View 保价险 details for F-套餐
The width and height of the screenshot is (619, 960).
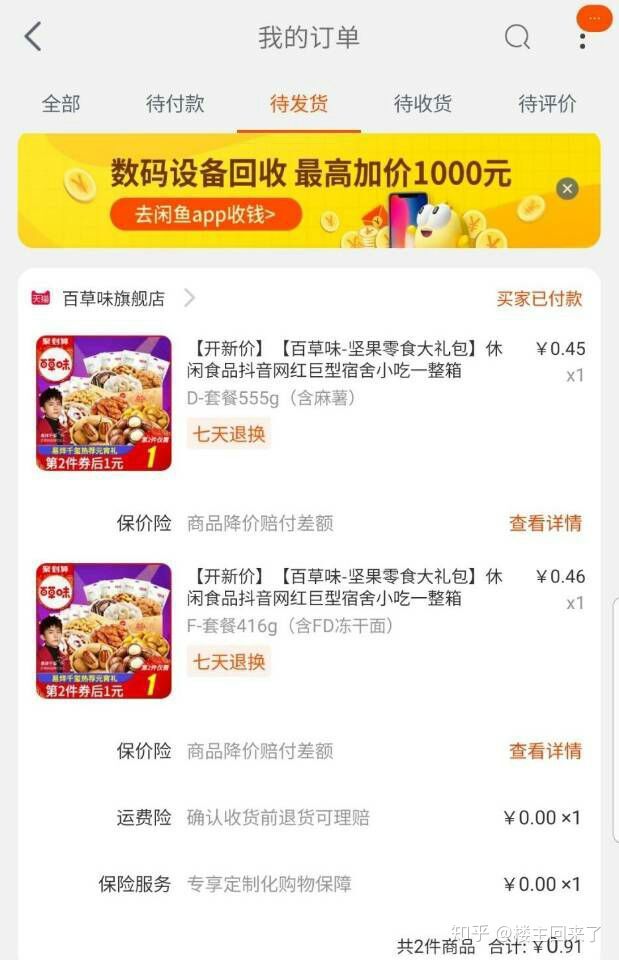coord(544,751)
